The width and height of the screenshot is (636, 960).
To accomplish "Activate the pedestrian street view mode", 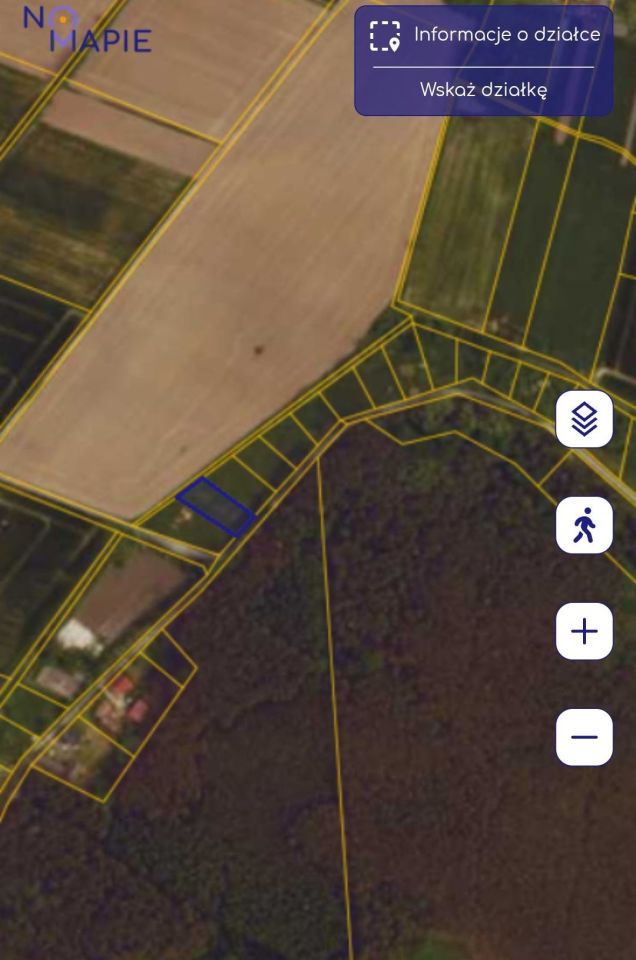I will click(584, 525).
